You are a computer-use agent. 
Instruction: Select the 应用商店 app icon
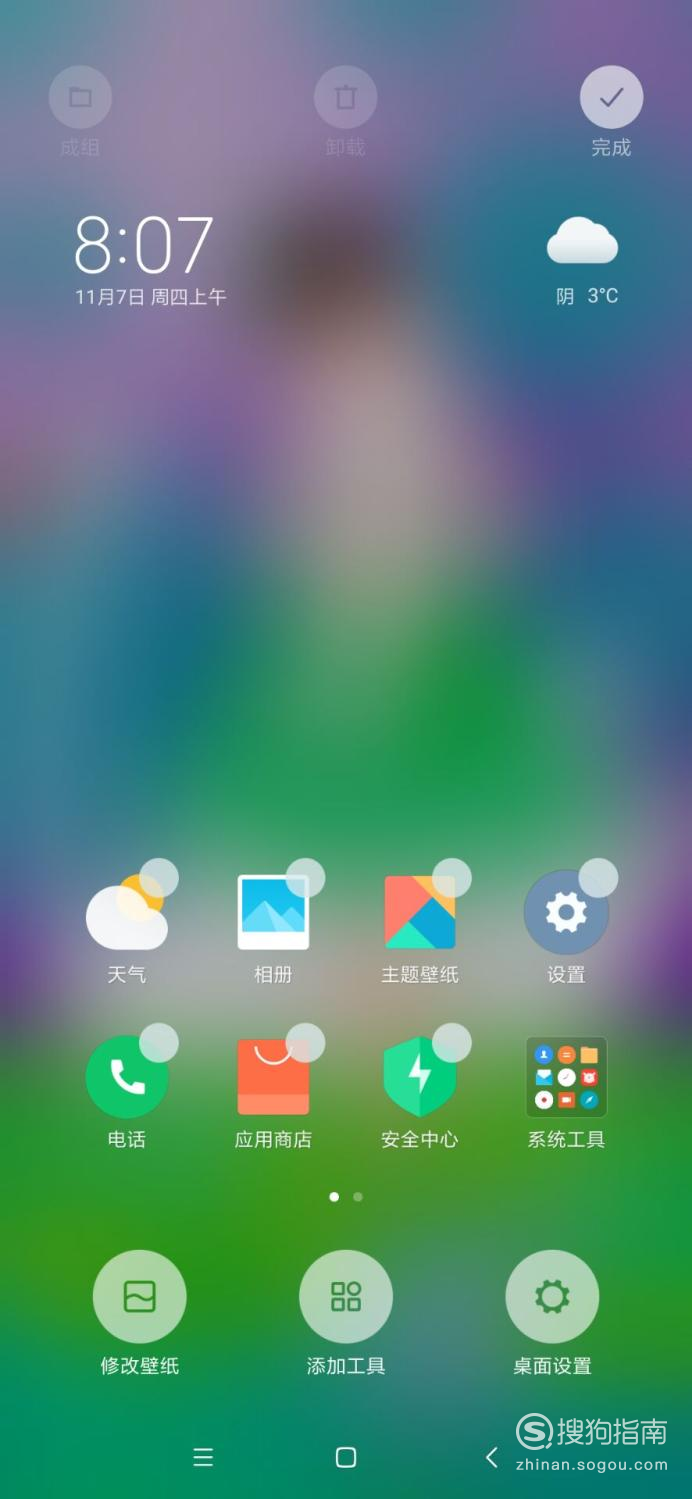pyautogui.click(x=273, y=1077)
